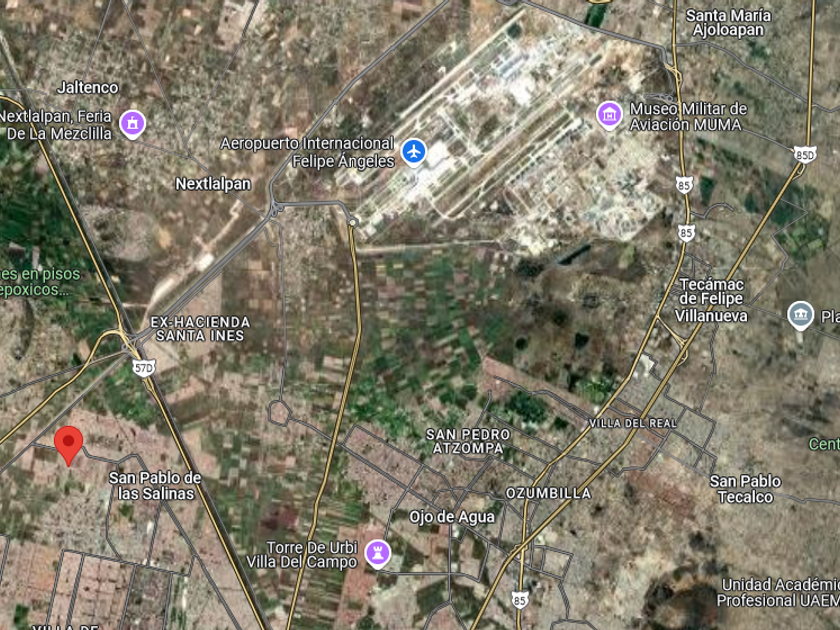Select the Museo Militar de Aviación MUMA marker
Screen dimensions: 840x630
point(609,115)
